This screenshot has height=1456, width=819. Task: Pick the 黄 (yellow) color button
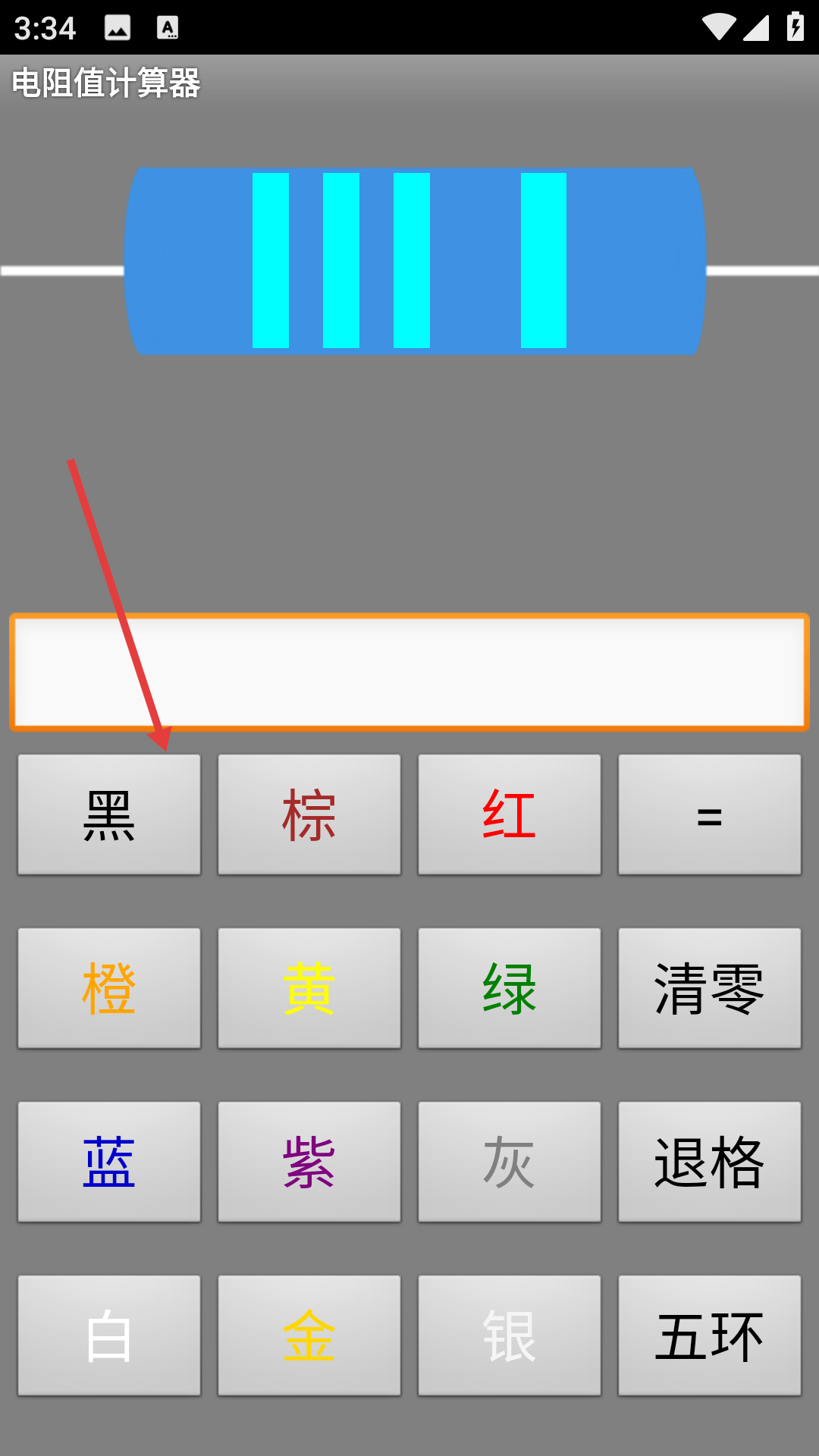309,988
